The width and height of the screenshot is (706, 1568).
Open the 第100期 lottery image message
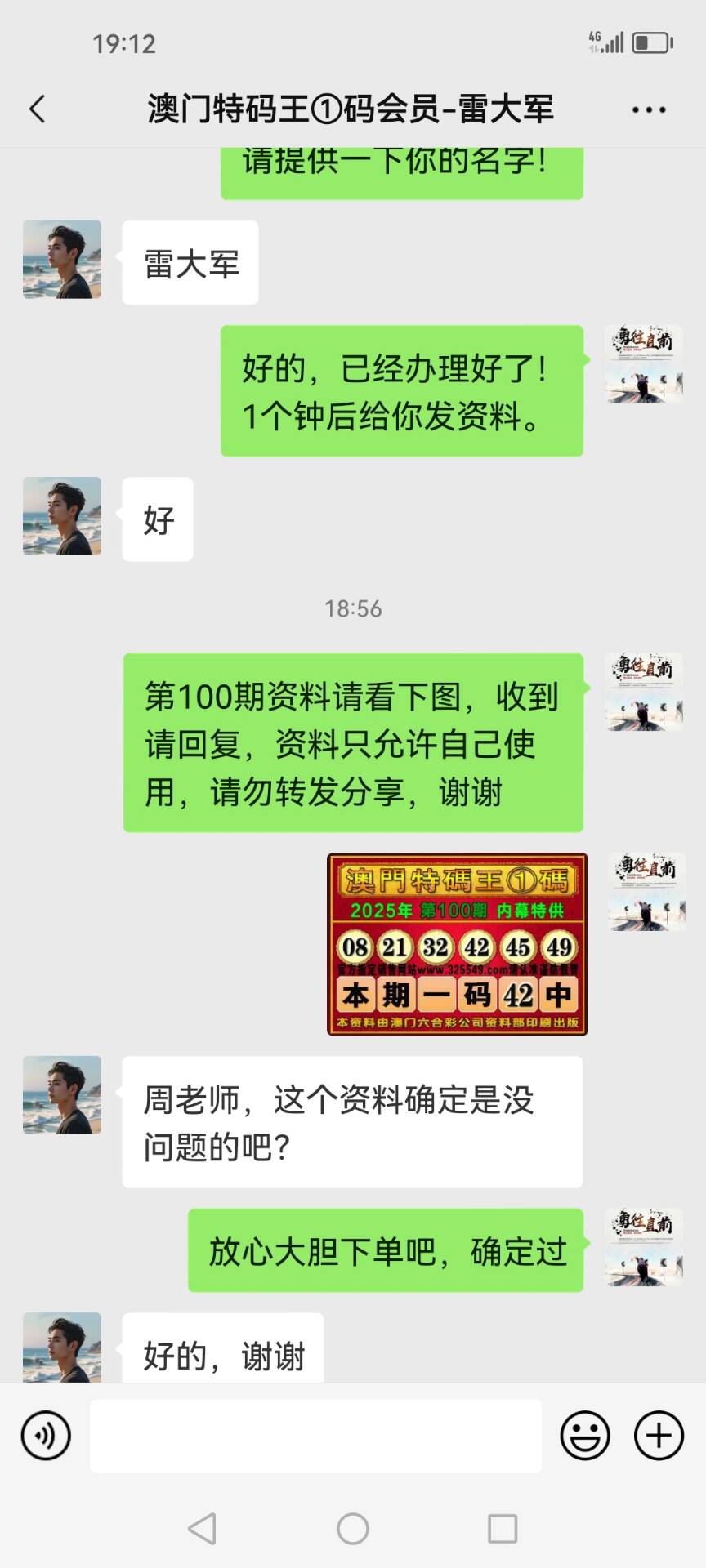click(x=457, y=944)
